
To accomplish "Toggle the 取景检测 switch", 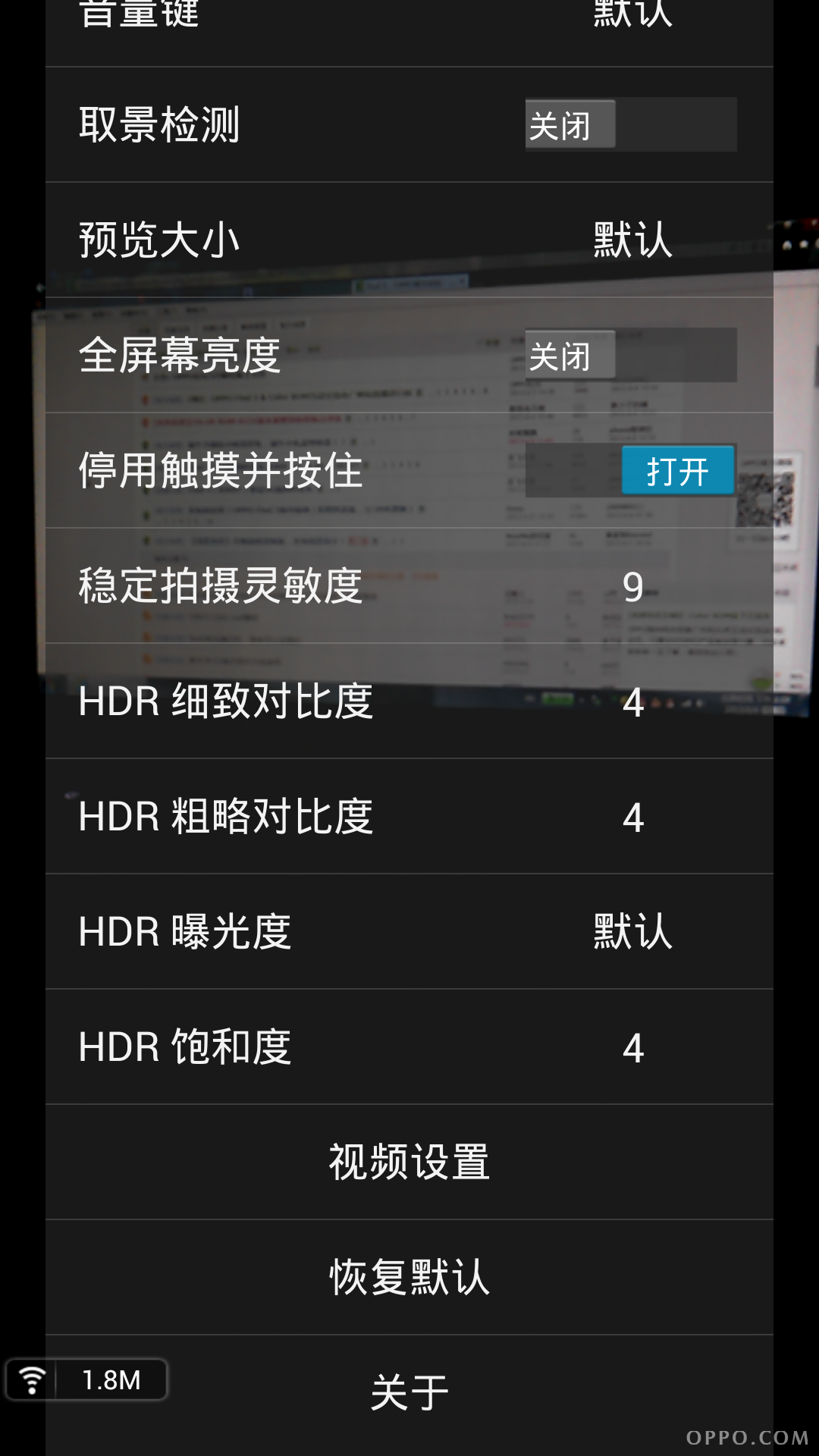I will click(x=630, y=124).
